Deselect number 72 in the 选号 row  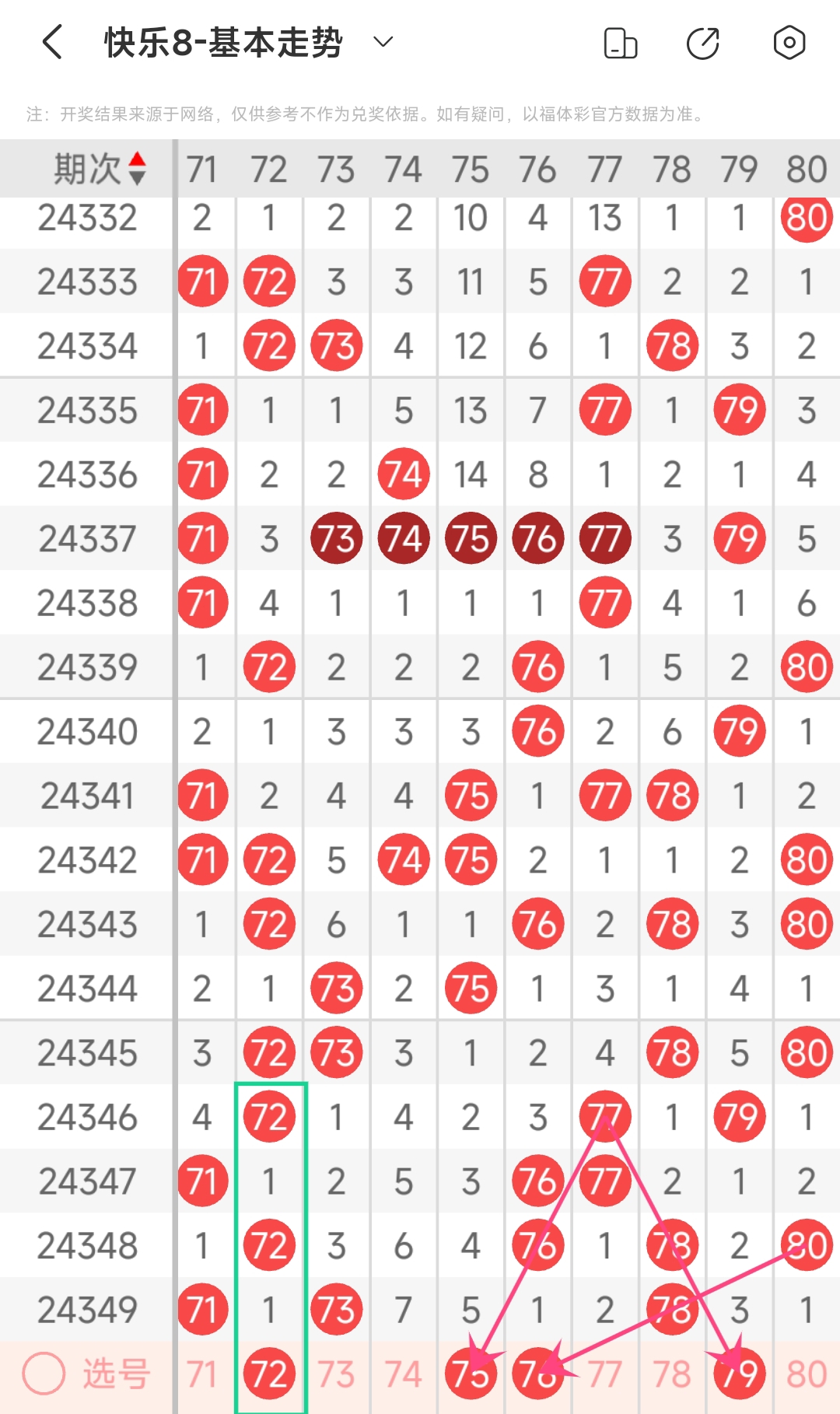(269, 1374)
